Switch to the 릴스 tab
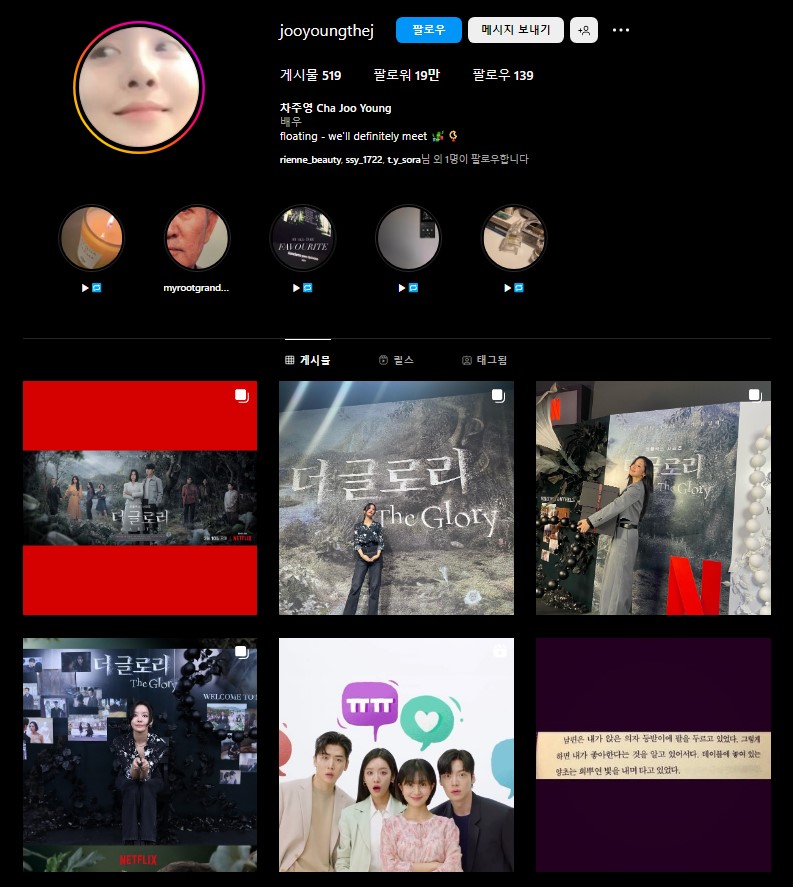 click(x=397, y=359)
